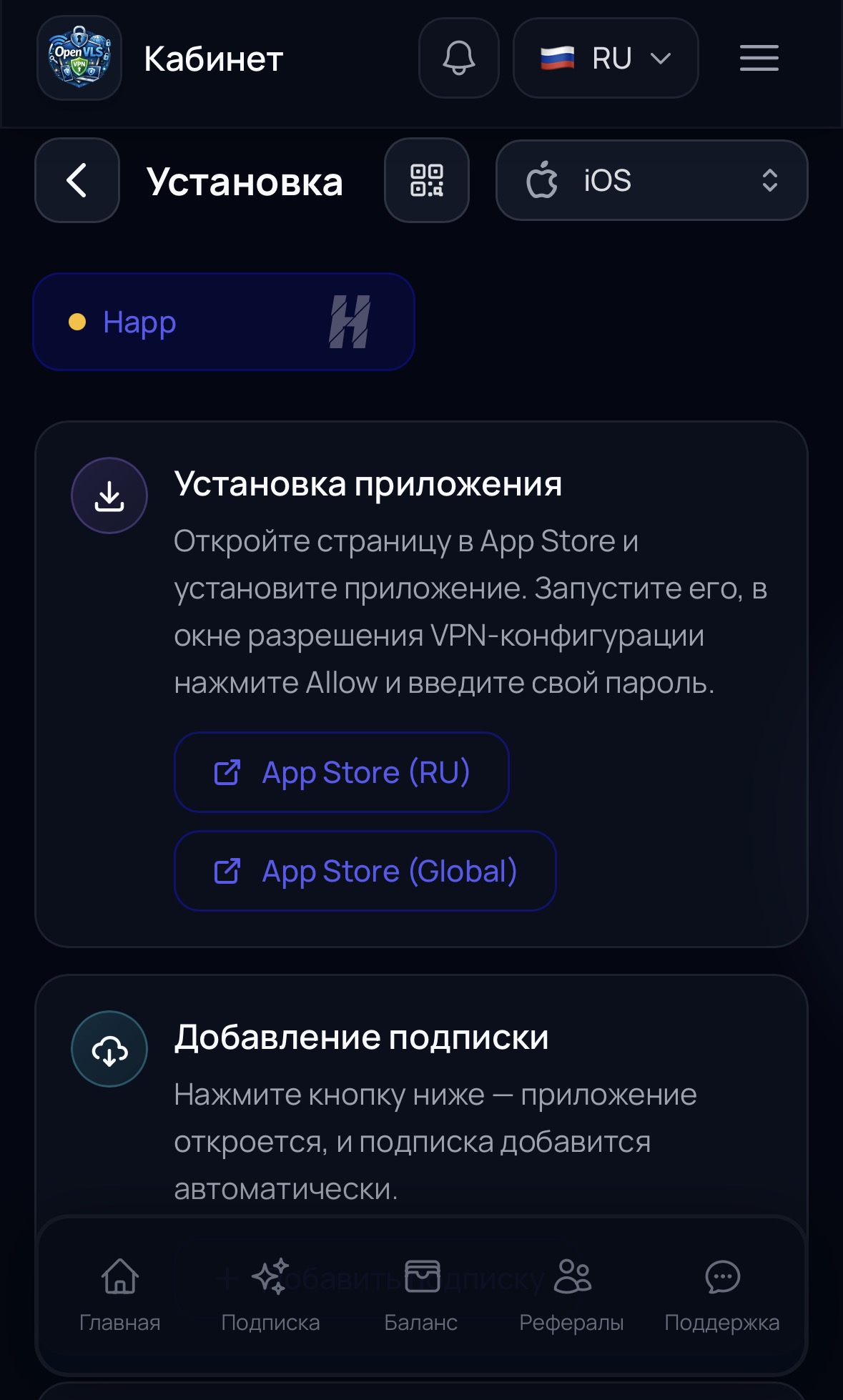This screenshot has height=1400, width=843.
Task: Click the OpenVLS VPN logo
Action: pos(79,59)
